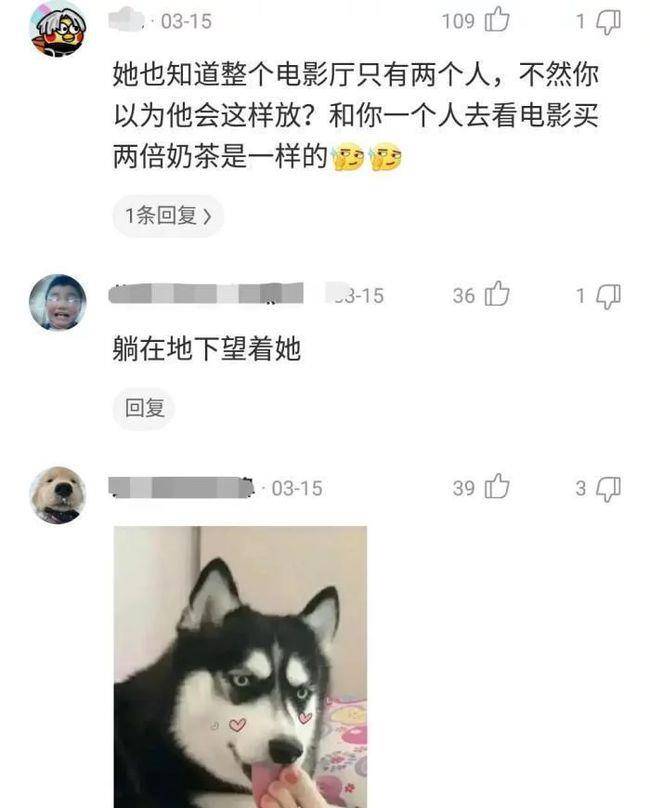Screen dimensions: 650x808
Task: Tap 回复 under 躺在地下望着她
Action: click(143, 408)
